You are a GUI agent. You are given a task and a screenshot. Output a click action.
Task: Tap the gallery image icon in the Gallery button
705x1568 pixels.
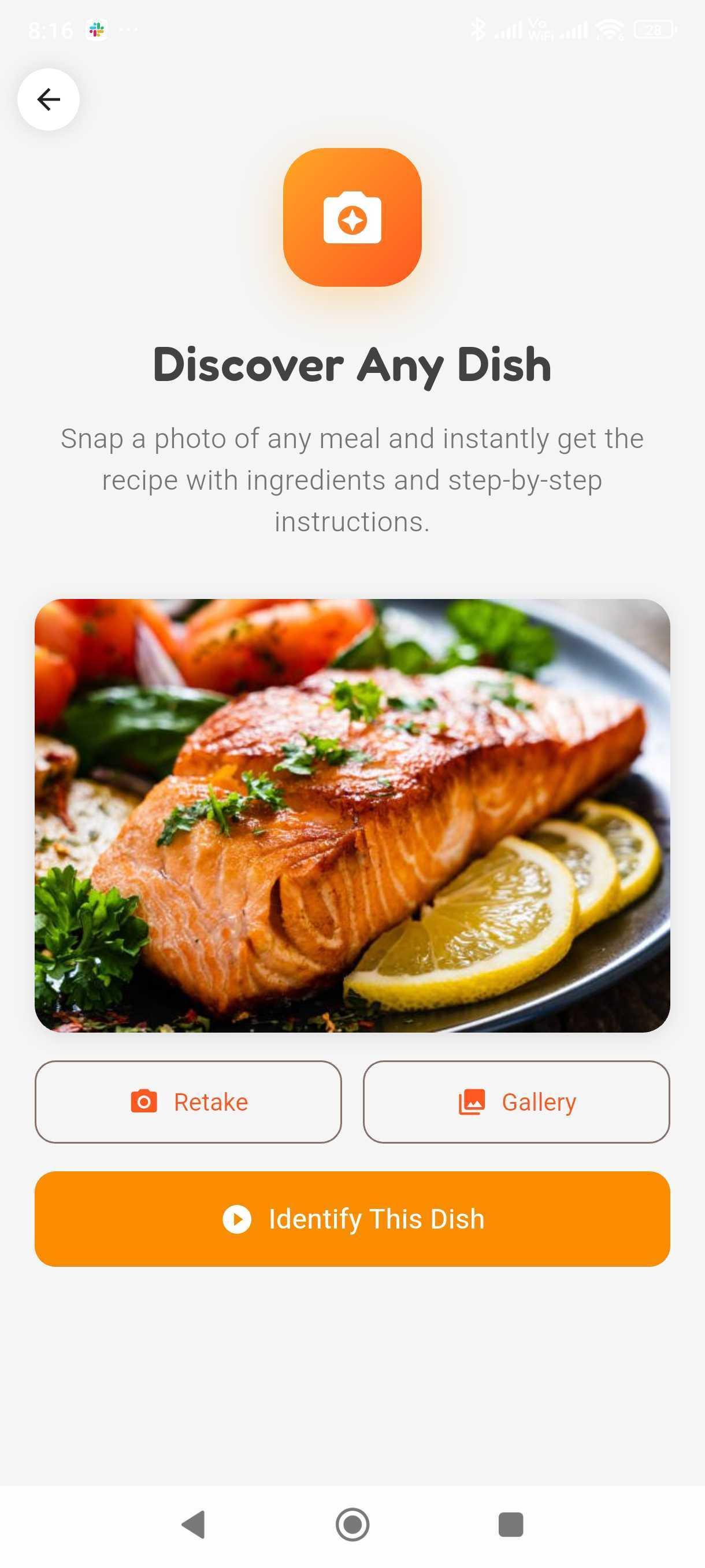point(472,1102)
